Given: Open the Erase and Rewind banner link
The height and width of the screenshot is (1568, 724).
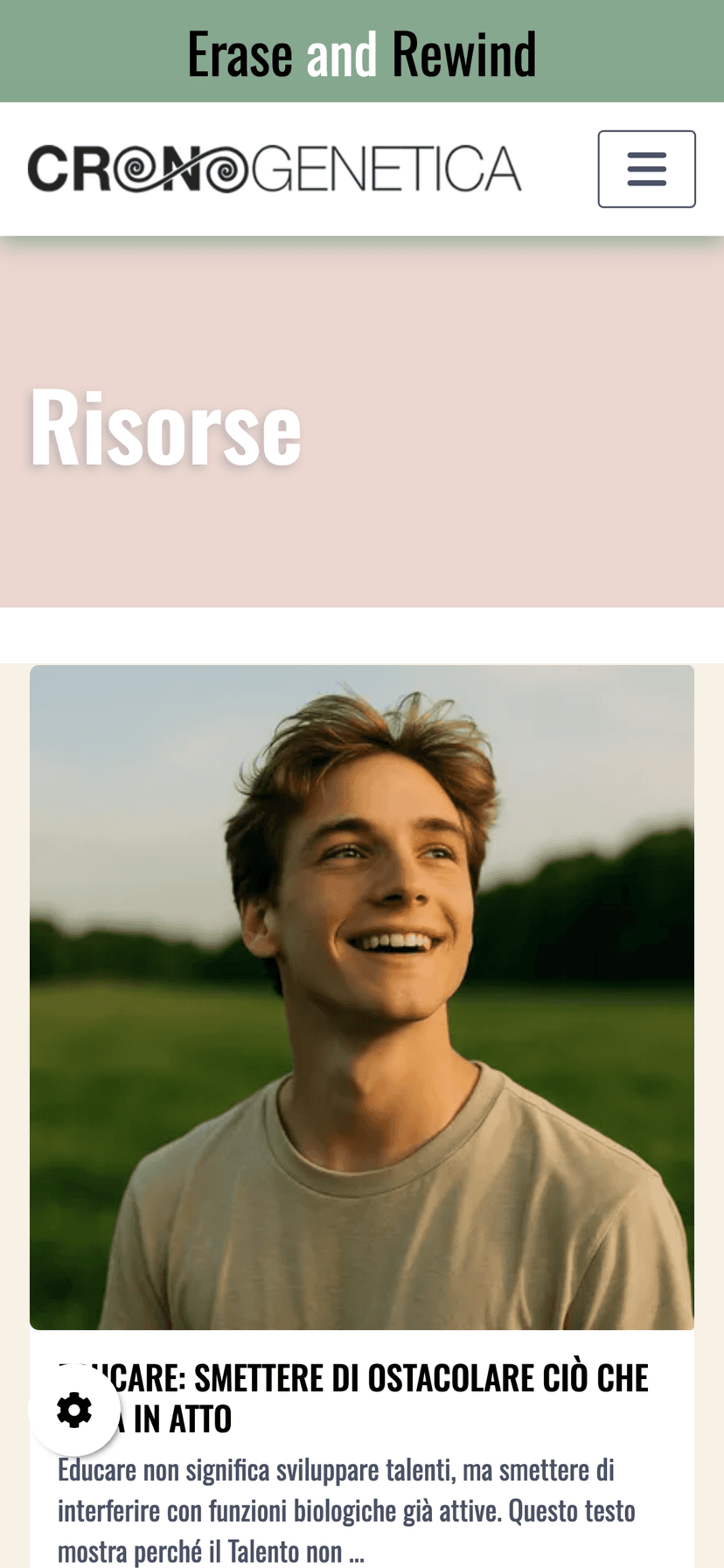Looking at the screenshot, I should 362,53.
